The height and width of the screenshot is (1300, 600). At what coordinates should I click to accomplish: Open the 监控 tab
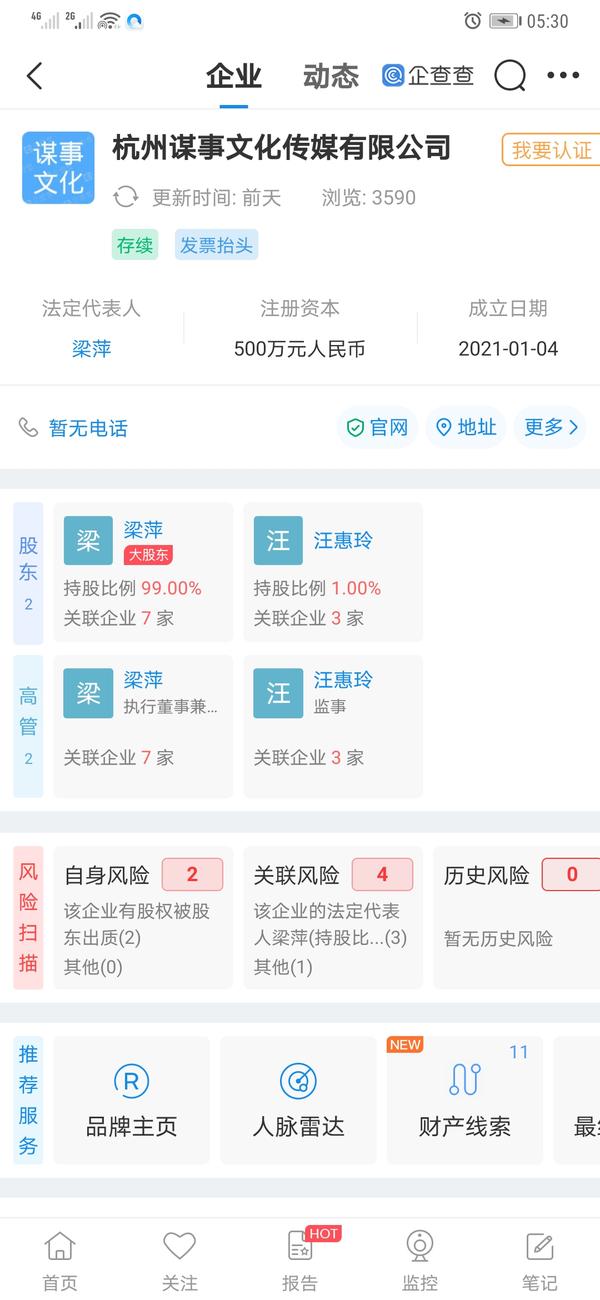click(420, 1261)
